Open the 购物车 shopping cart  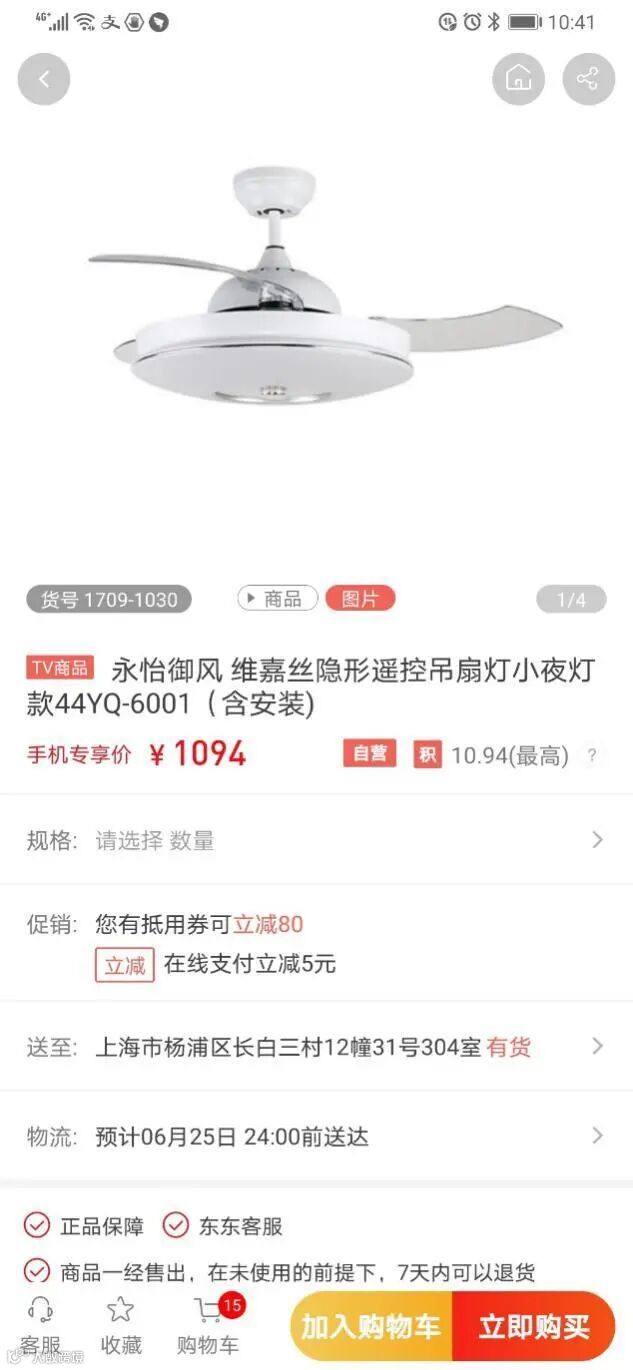[208, 1325]
